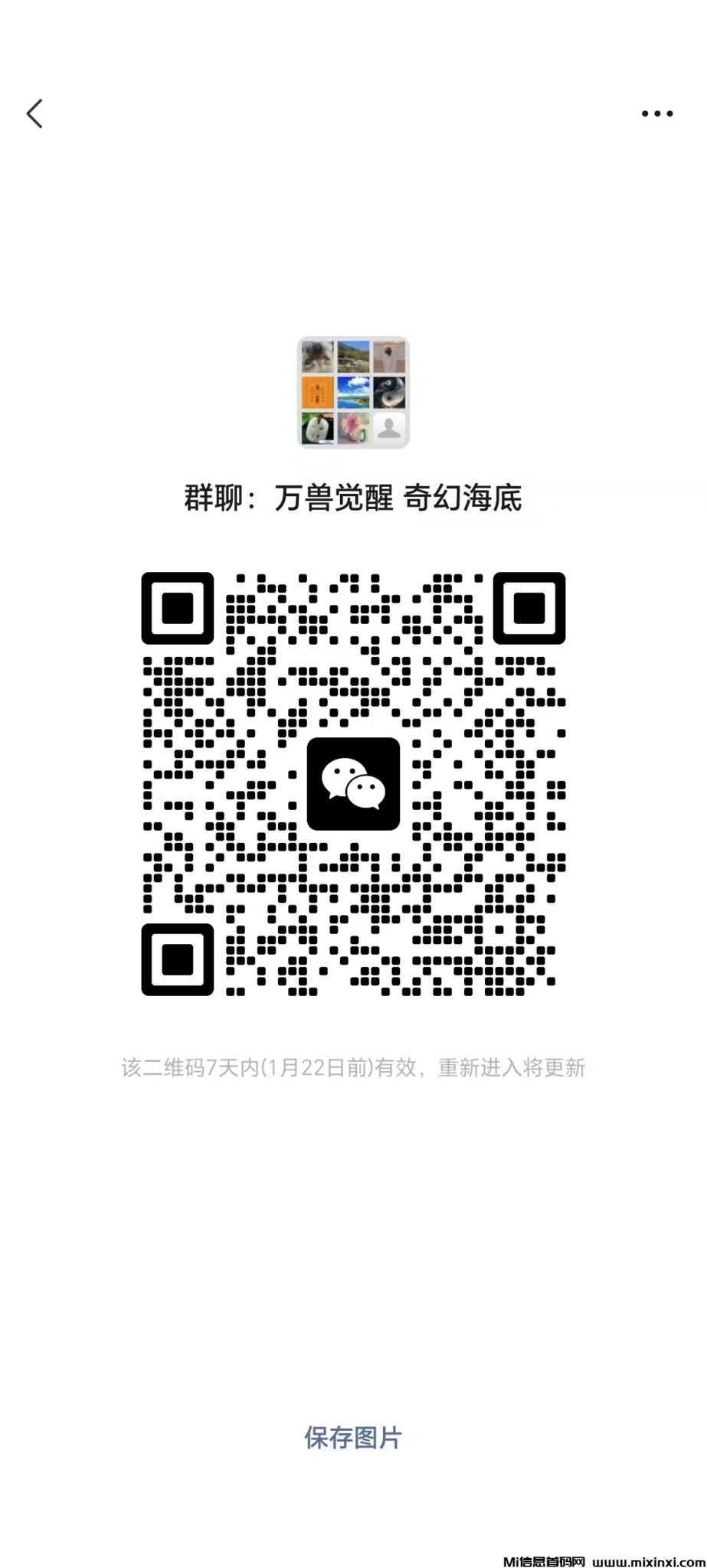Select the top-left QR finder square

(178, 609)
